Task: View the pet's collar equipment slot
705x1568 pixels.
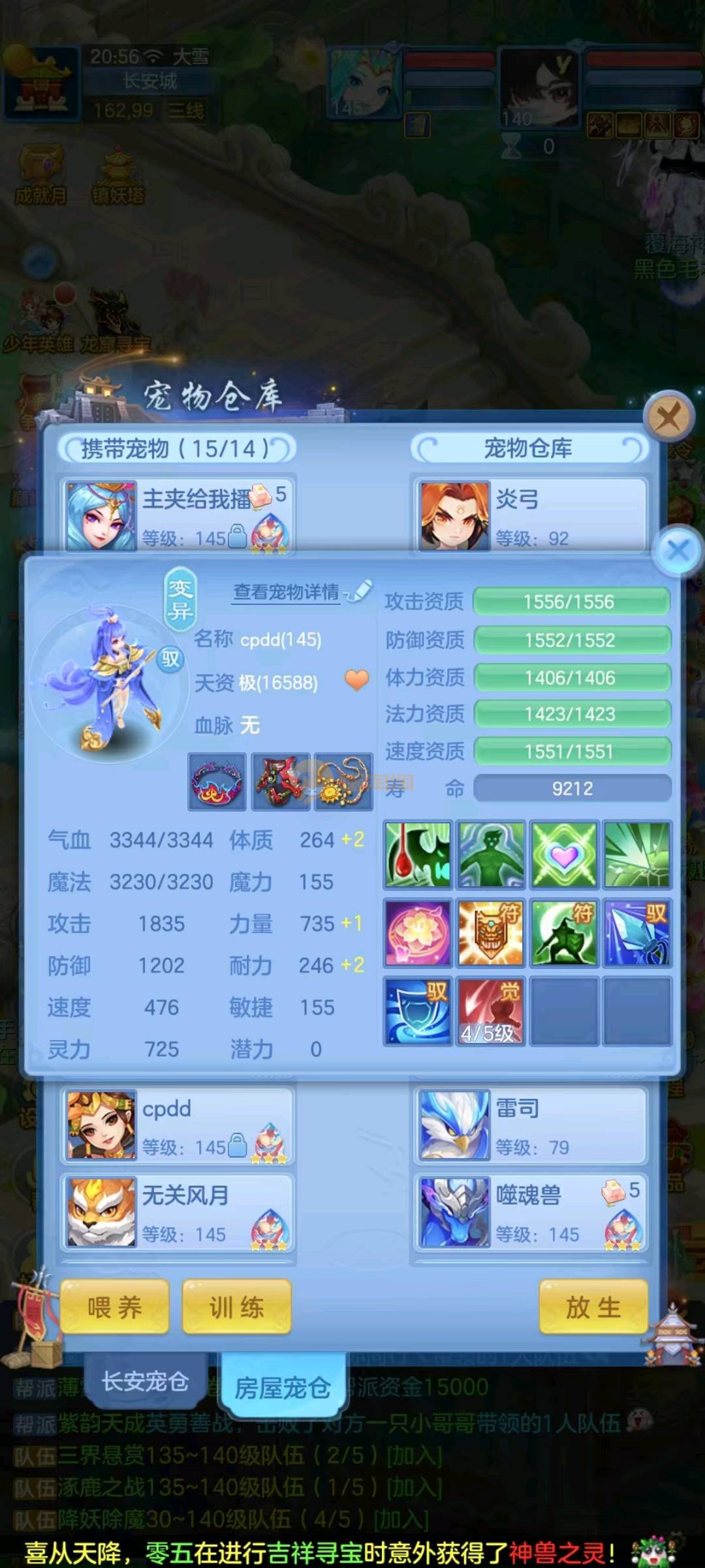Action: pos(217,782)
